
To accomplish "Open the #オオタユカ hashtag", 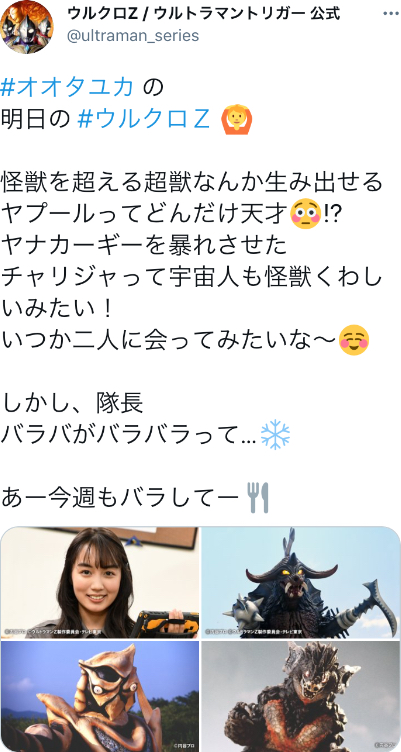I will click(x=67, y=88).
